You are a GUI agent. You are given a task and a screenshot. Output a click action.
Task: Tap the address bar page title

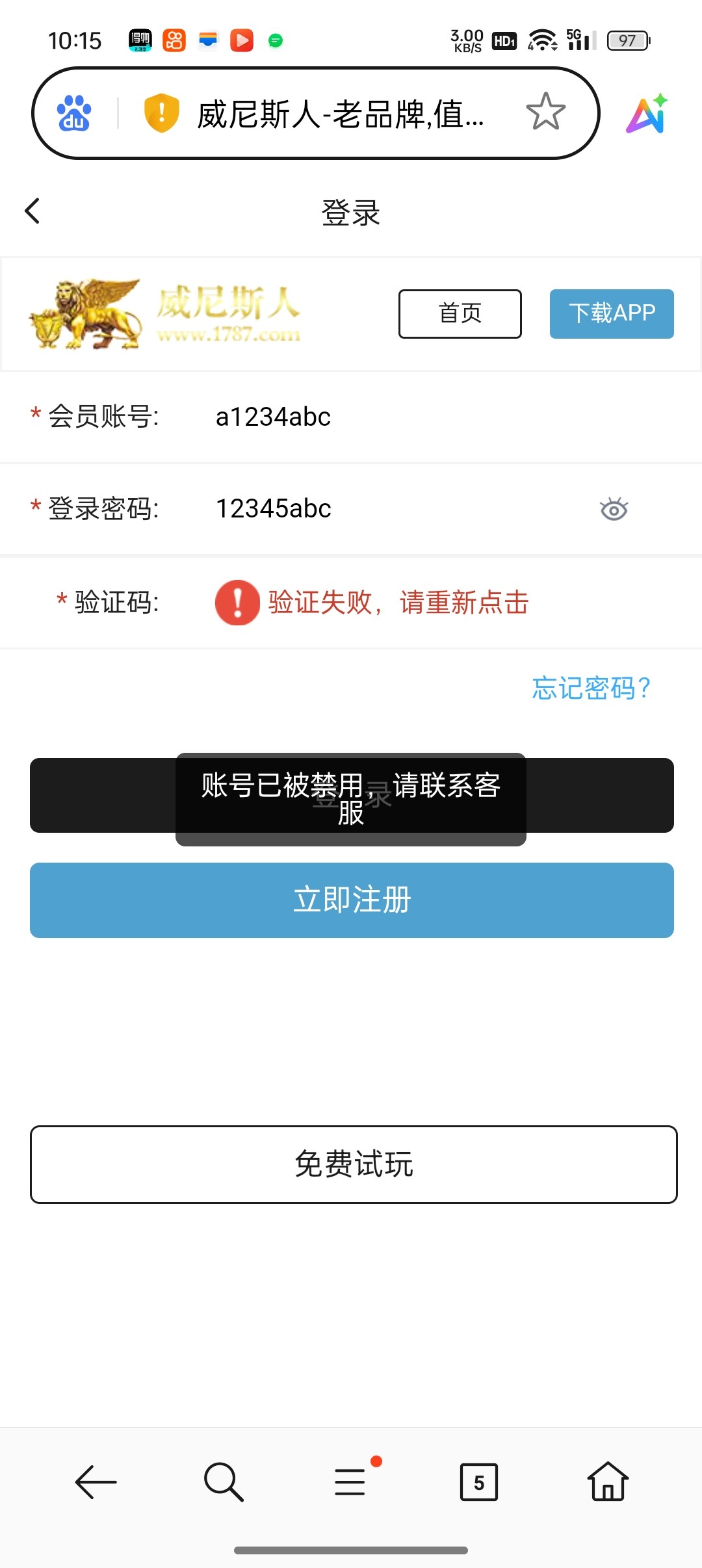pyautogui.click(x=340, y=114)
